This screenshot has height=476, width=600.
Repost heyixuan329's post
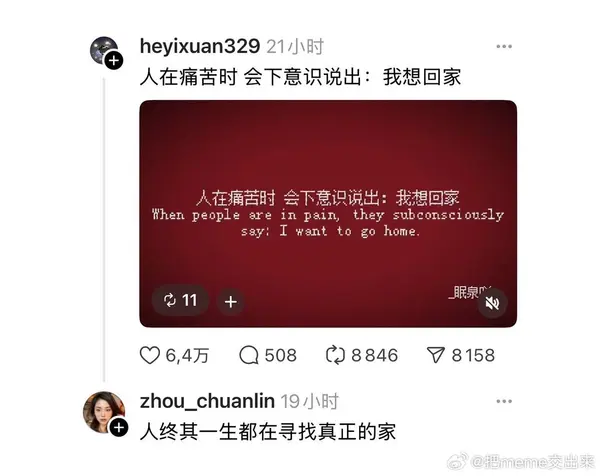point(335,355)
